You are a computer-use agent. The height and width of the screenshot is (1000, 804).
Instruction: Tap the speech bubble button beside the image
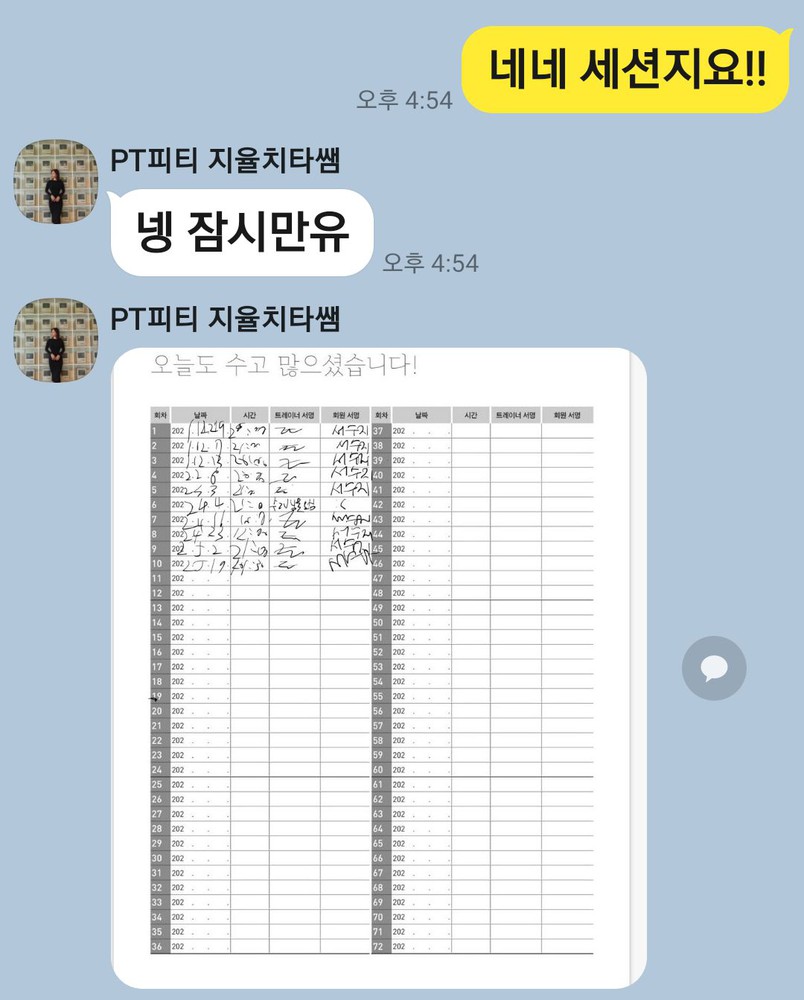pyautogui.click(x=714, y=668)
